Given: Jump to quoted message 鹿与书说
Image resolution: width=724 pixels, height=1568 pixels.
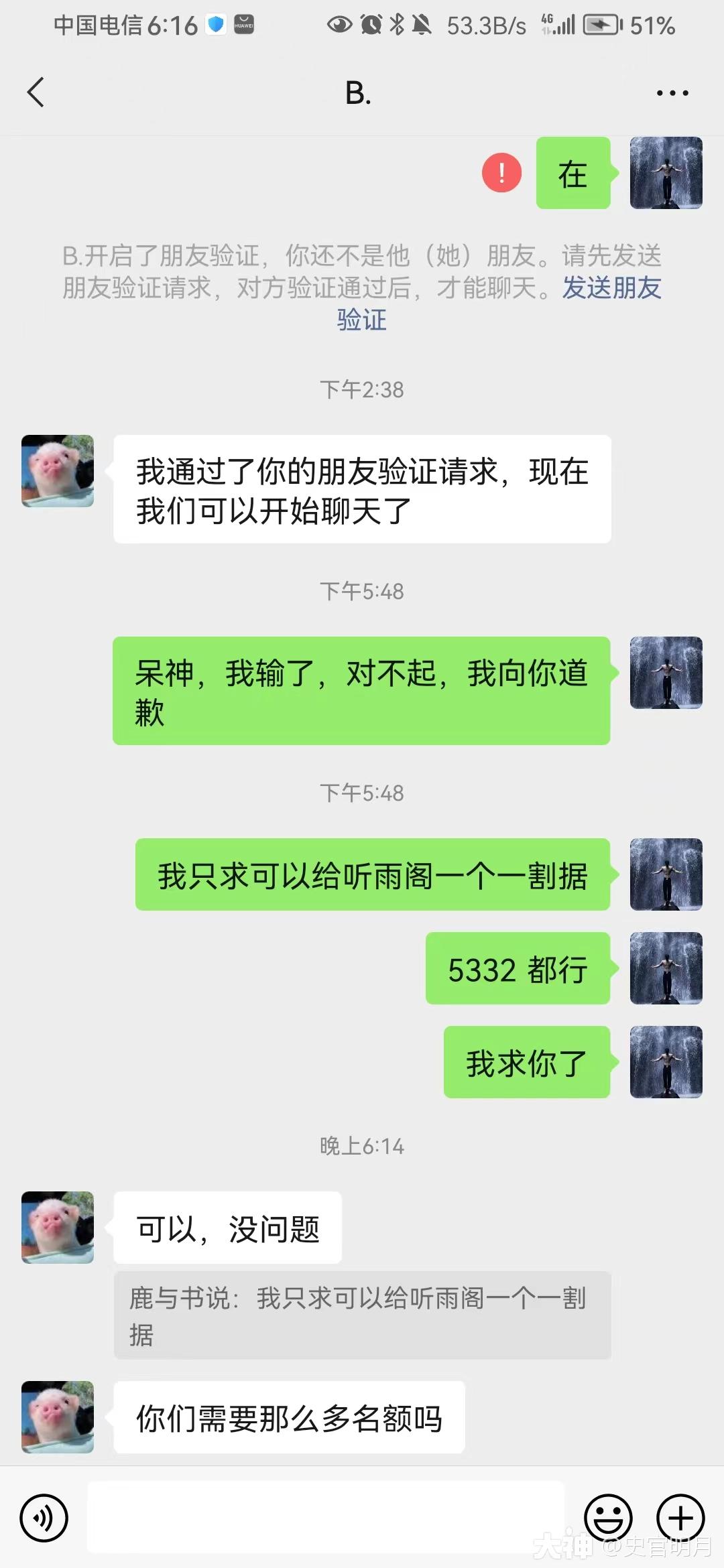Looking at the screenshot, I should pyautogui.click(x=362, y=1315).
